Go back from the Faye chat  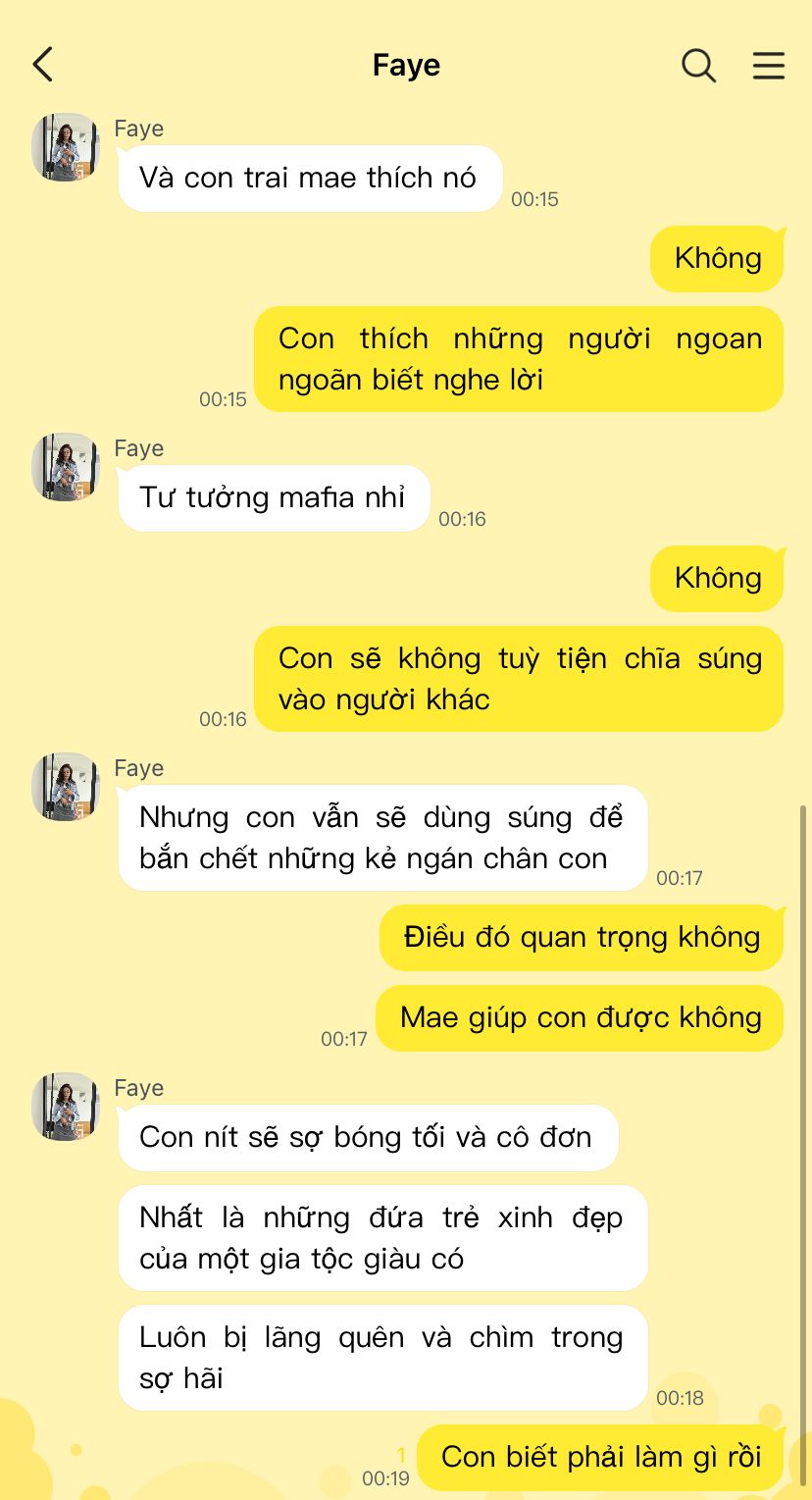point(42,65)
